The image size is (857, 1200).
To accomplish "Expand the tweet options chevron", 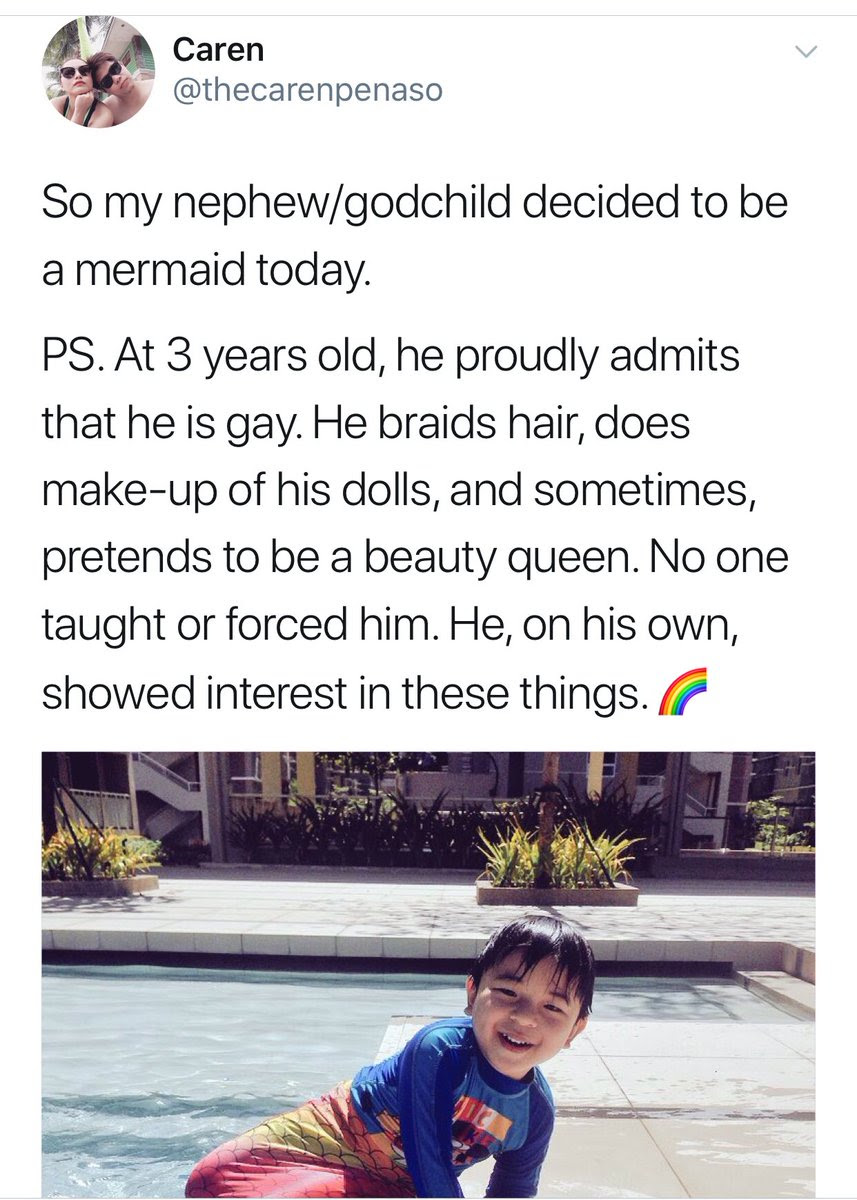I will pyautogui.click(x=807, y=52).
